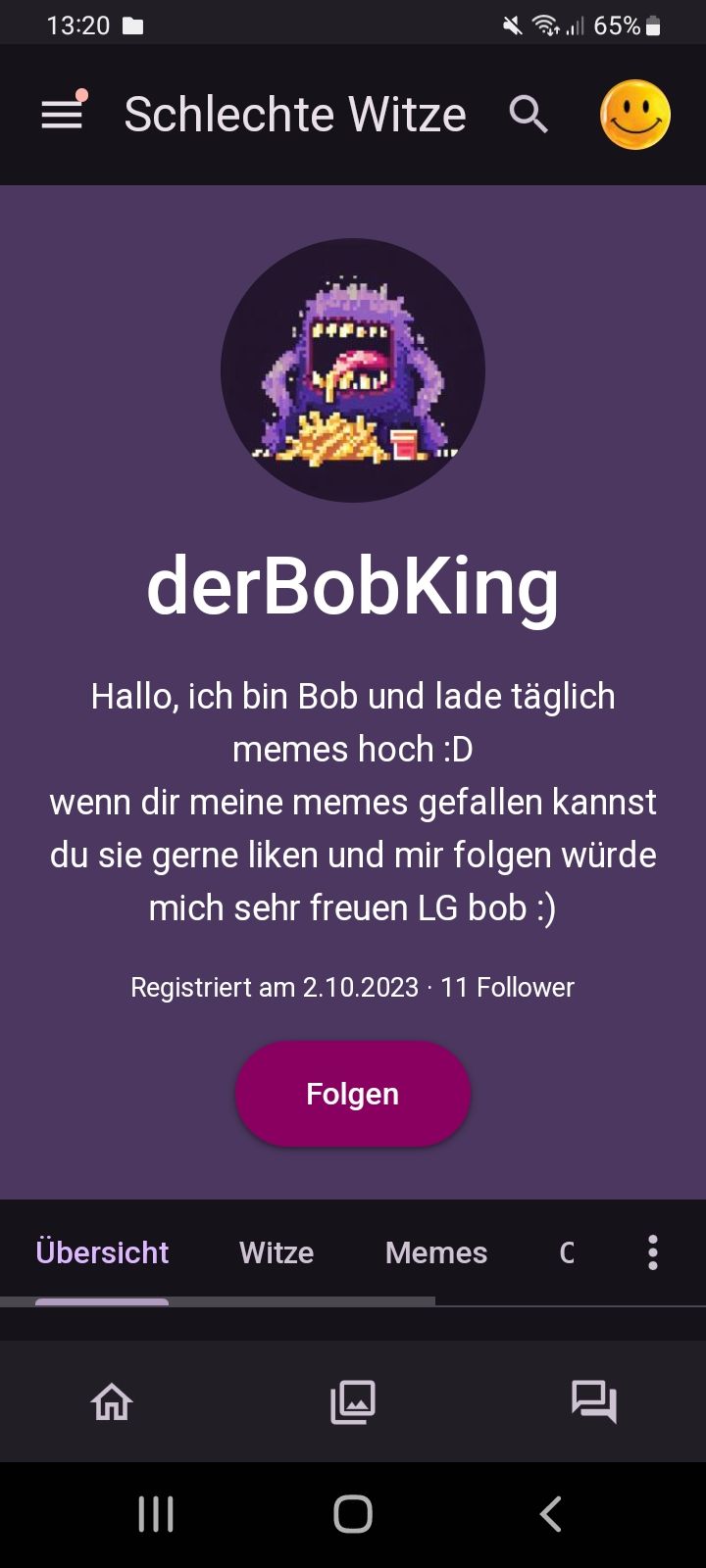Go back with the system back button
The width and height of the screenshot is (706, 1568).
pyautogui.click(x=550, y=1514)
